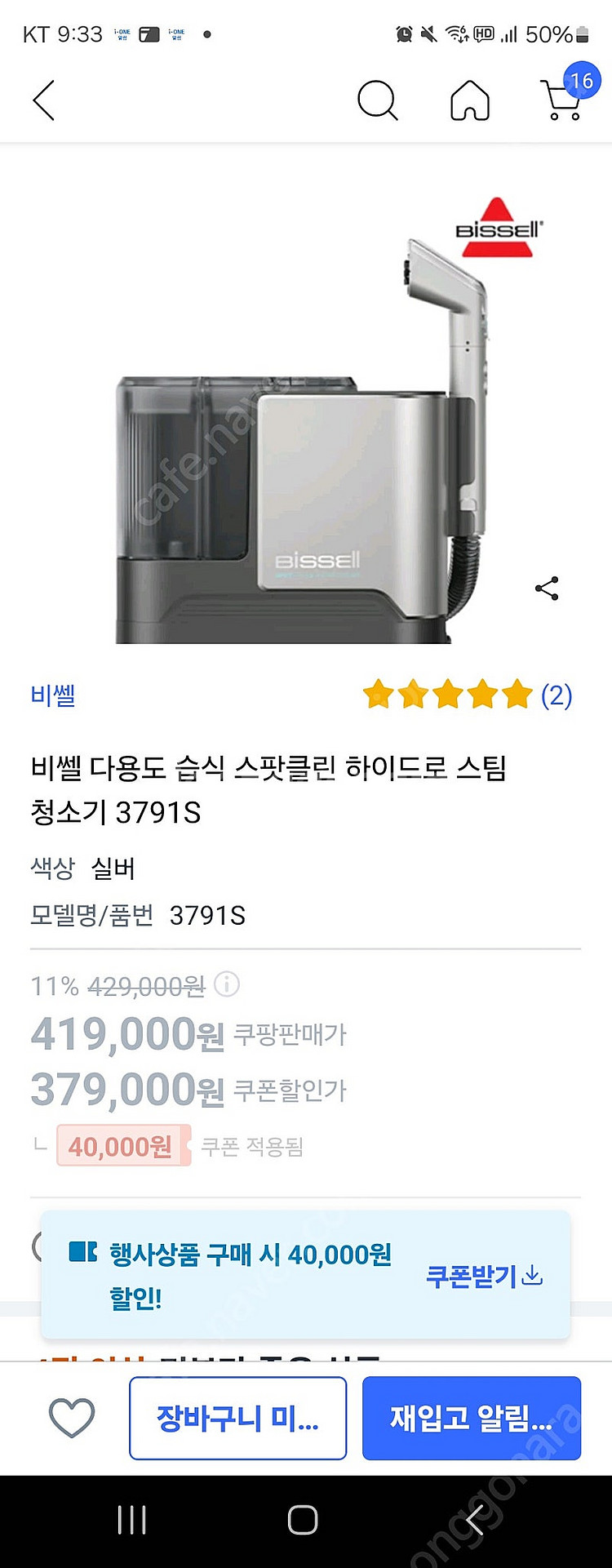Image resolution: width=612 pixels, height=1568 pixels.
Task: Tap the mute icon in the status bar
Action: [x=428, y=33]
